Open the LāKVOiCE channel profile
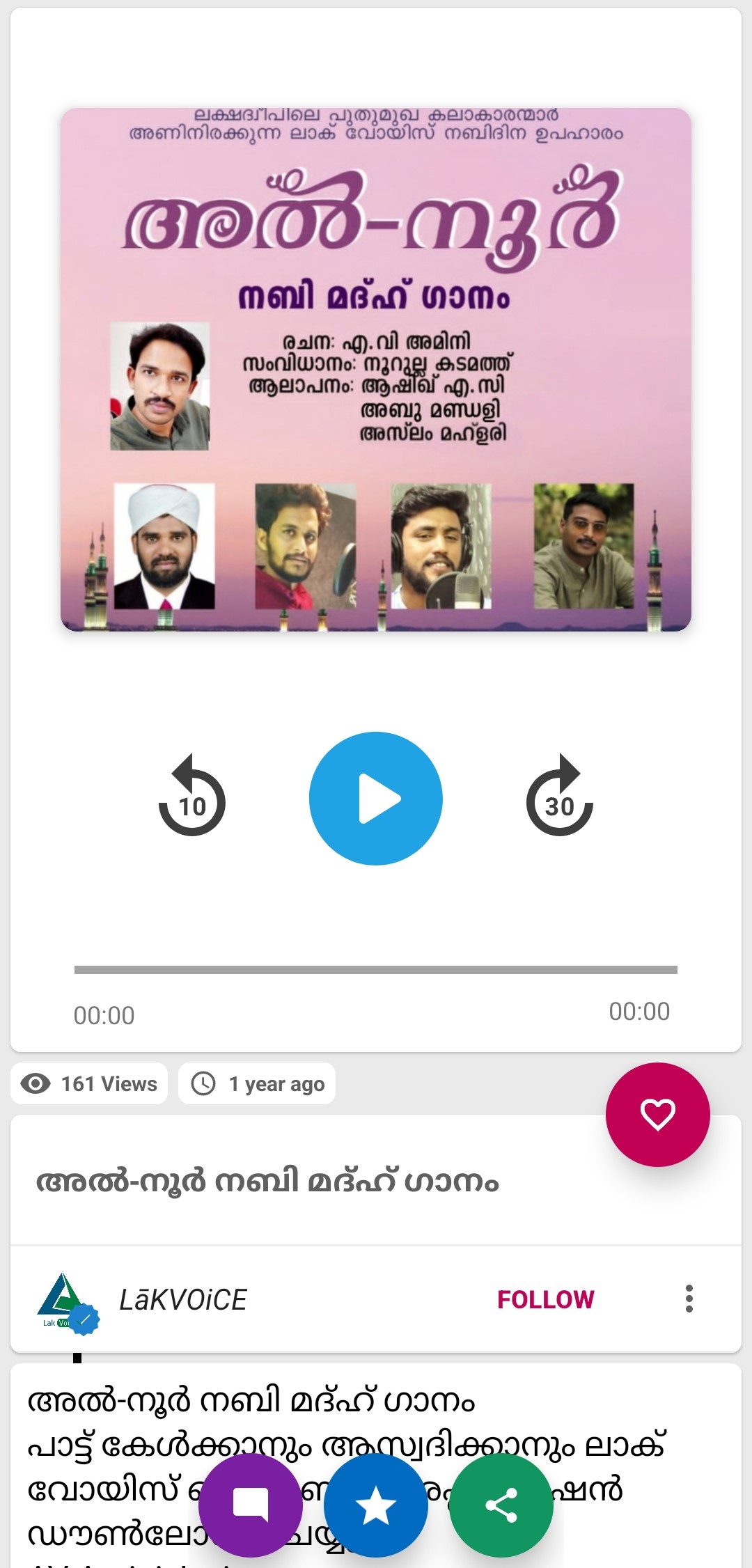The width and height of the screenshot is (752, 1568). click(182, 1299)
